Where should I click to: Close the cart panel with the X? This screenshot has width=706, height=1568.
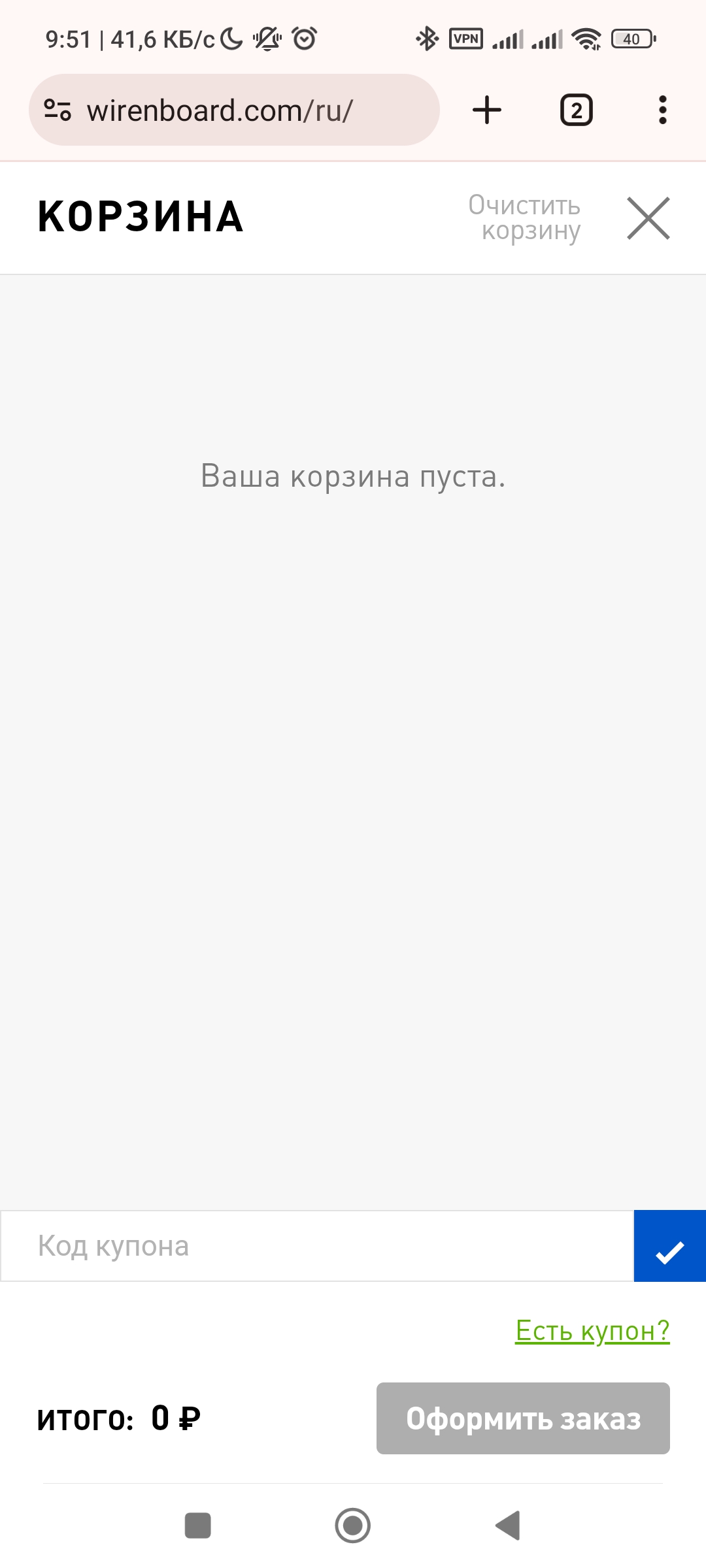point(648,218)
